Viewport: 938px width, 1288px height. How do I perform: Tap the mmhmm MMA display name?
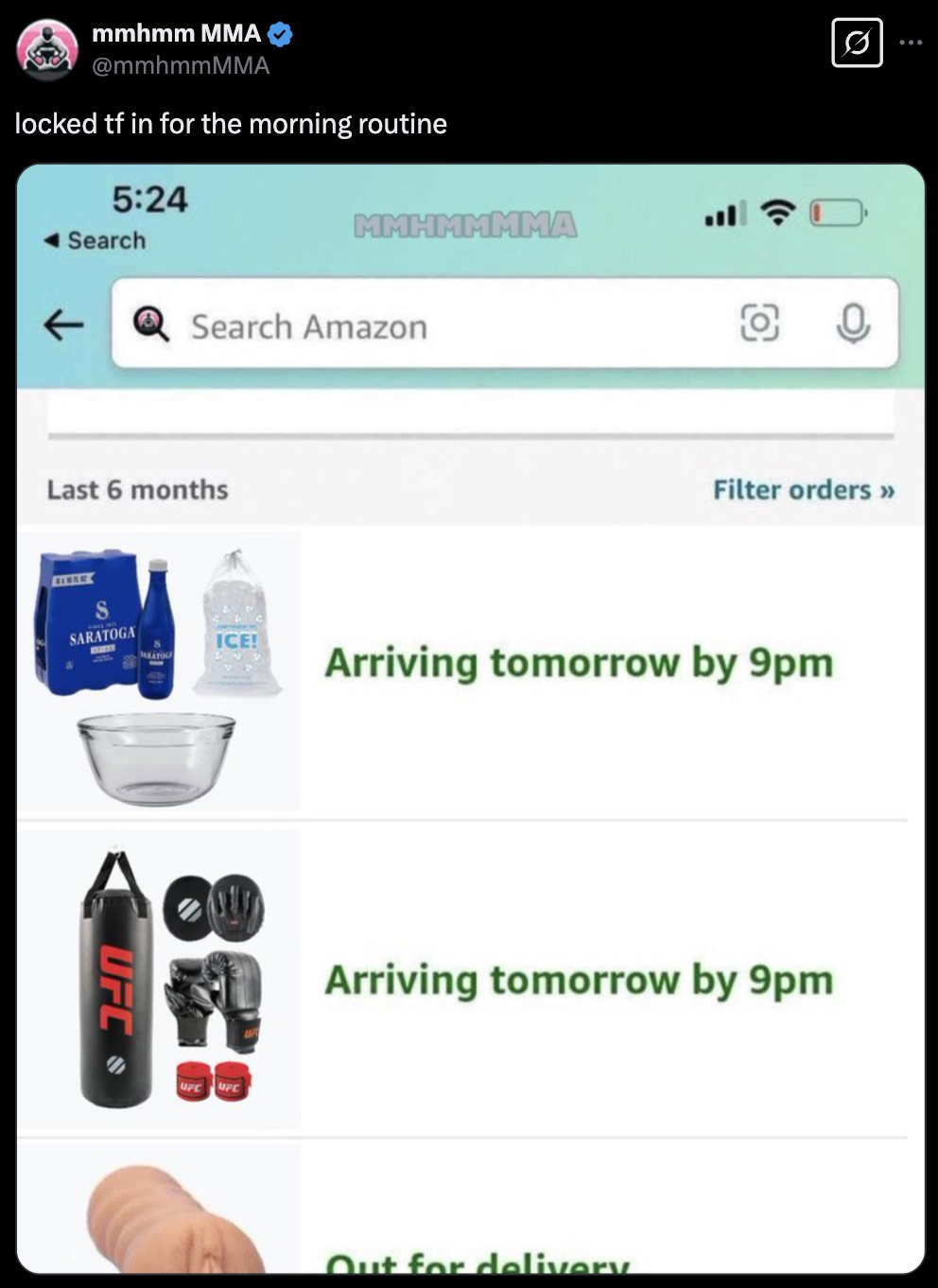176,34
